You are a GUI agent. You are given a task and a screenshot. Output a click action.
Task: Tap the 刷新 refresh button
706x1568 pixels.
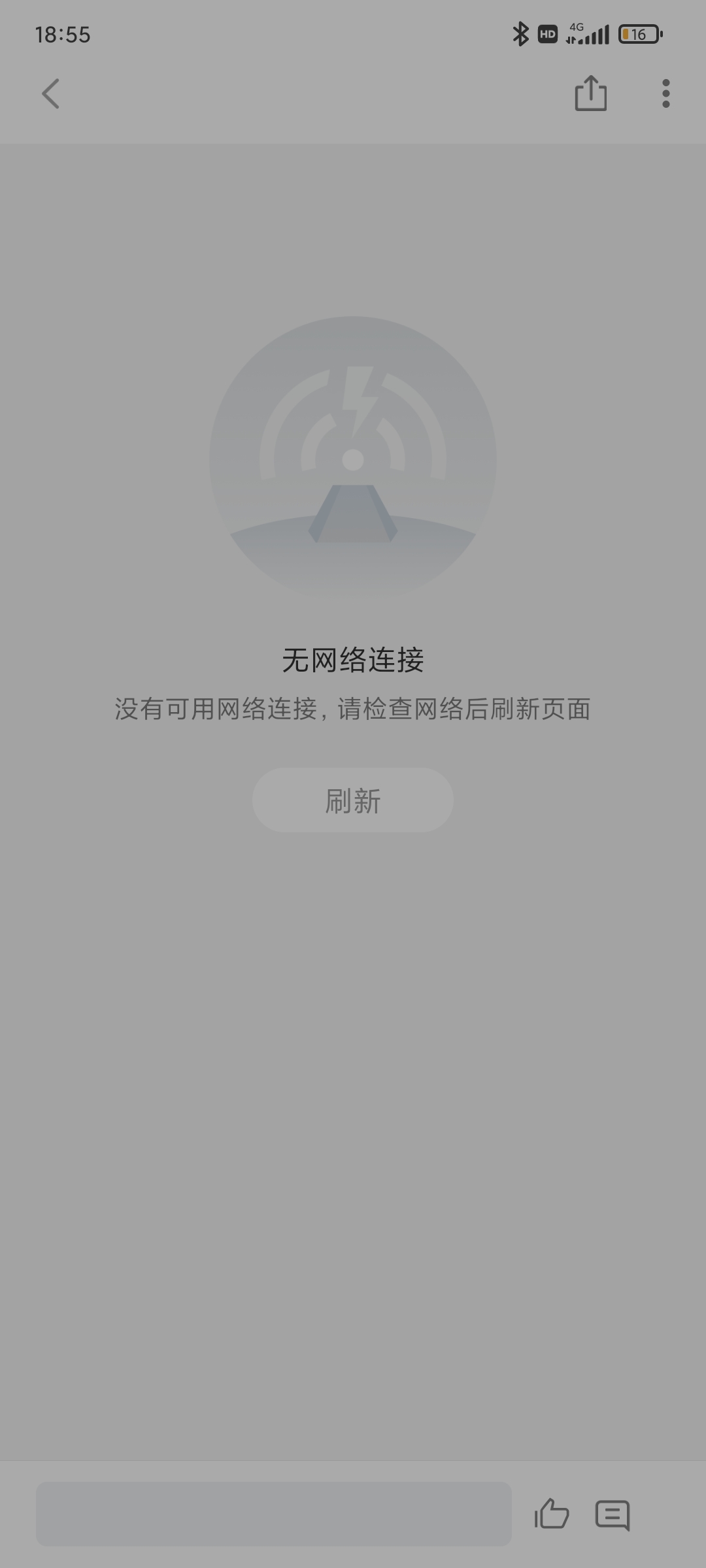click(353, 800)
